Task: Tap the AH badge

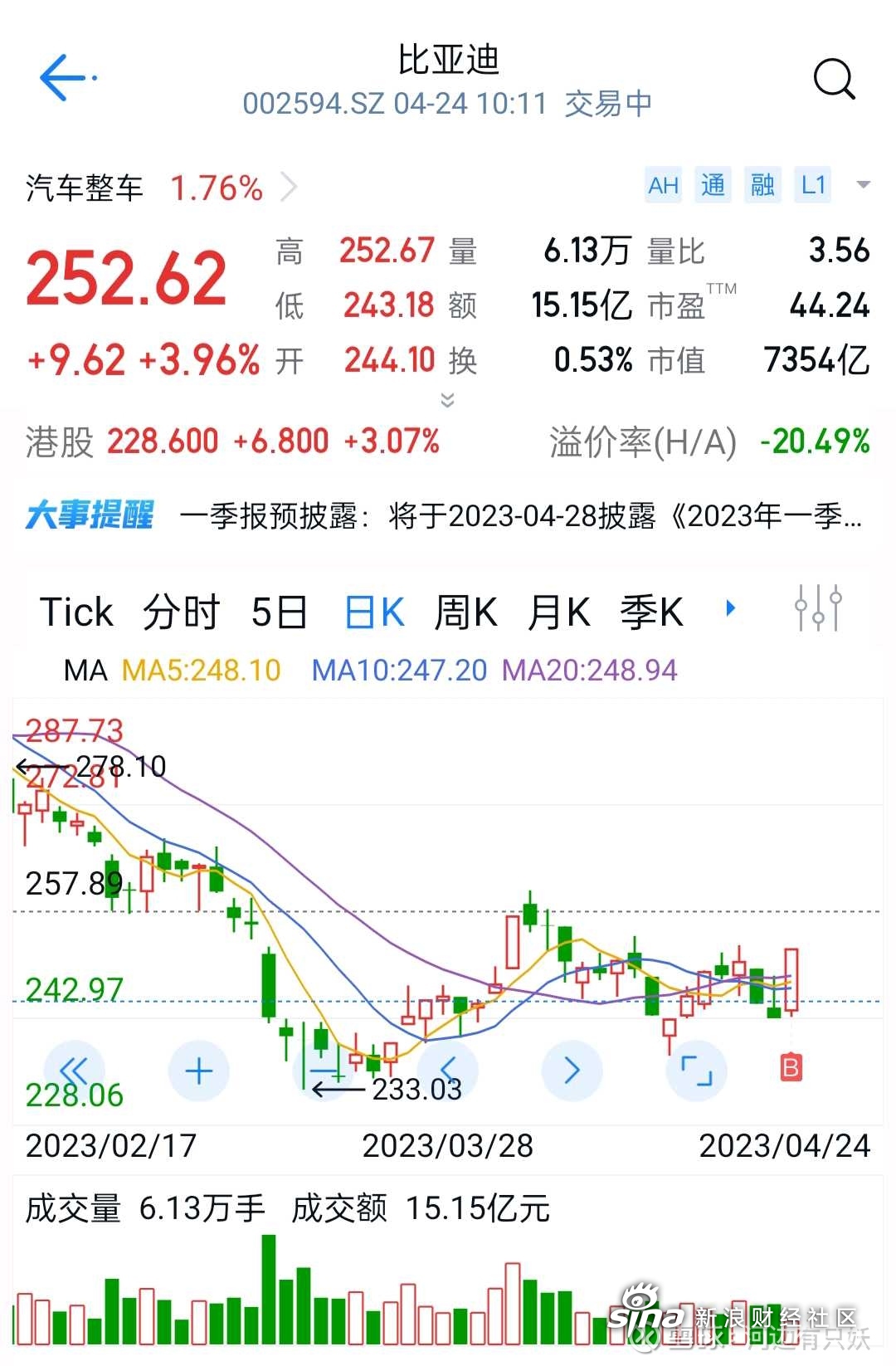Action: point(663,186)
